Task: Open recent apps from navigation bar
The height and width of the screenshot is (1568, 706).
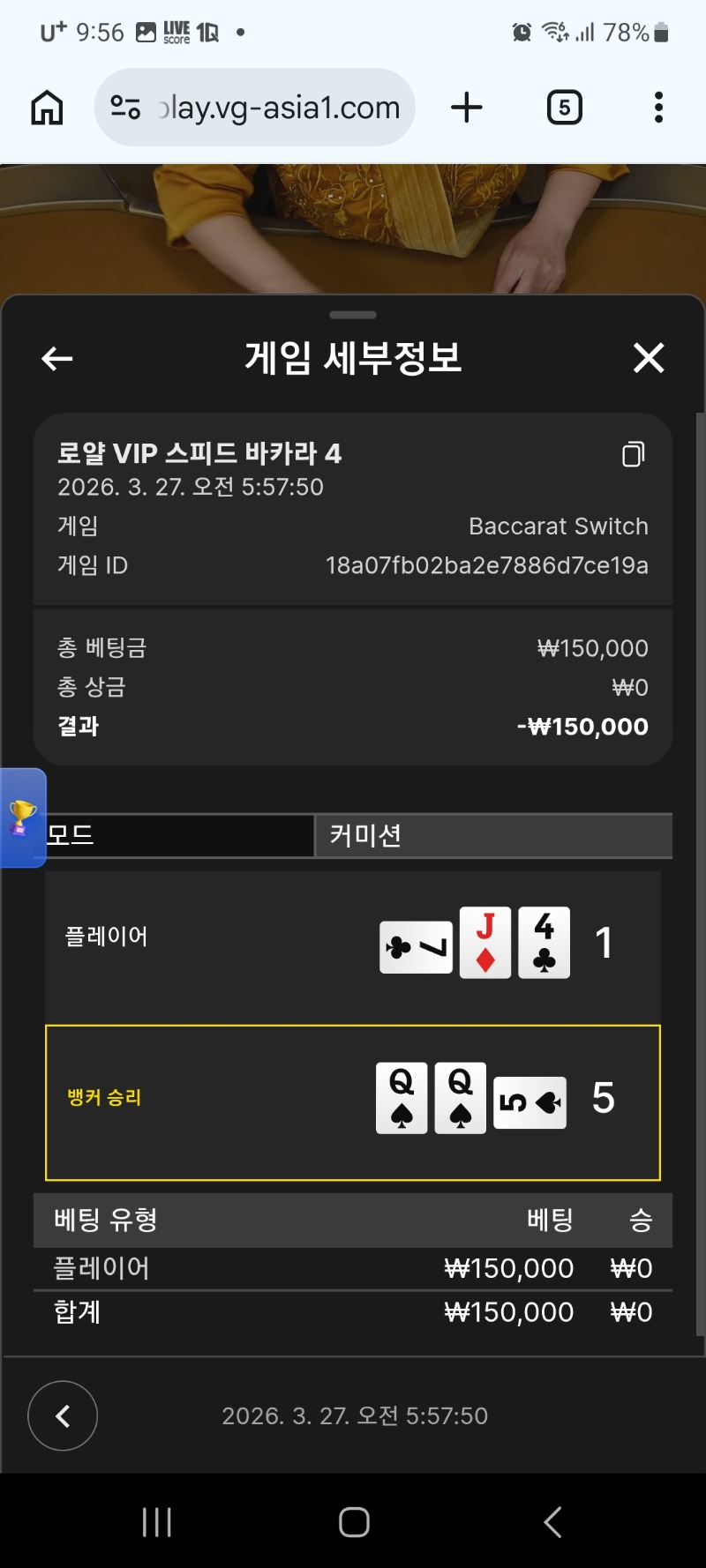Action: (157, 1522)
